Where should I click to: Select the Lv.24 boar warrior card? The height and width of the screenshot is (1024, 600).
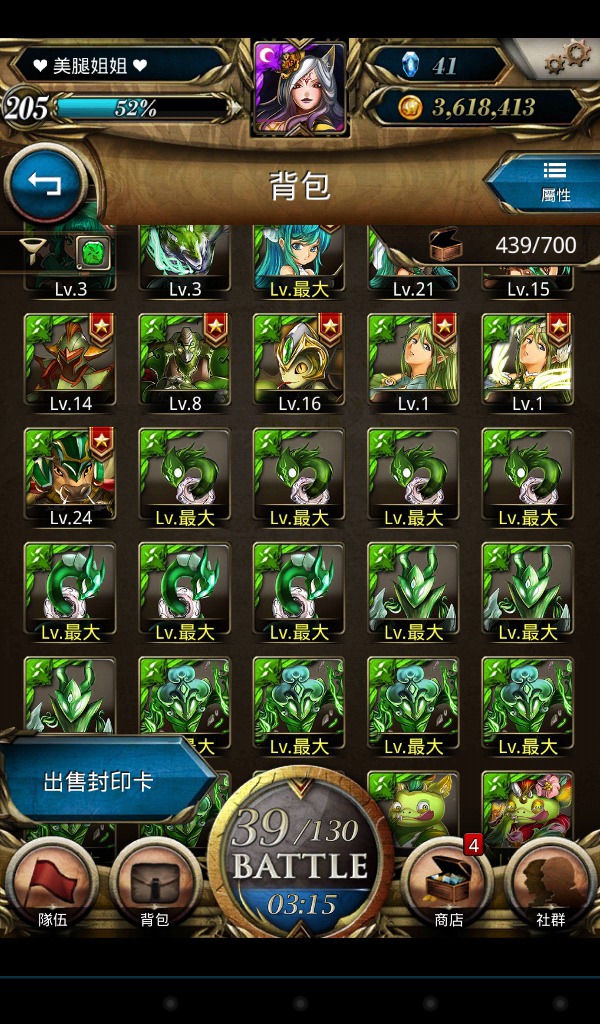click(x=70, y=478)
